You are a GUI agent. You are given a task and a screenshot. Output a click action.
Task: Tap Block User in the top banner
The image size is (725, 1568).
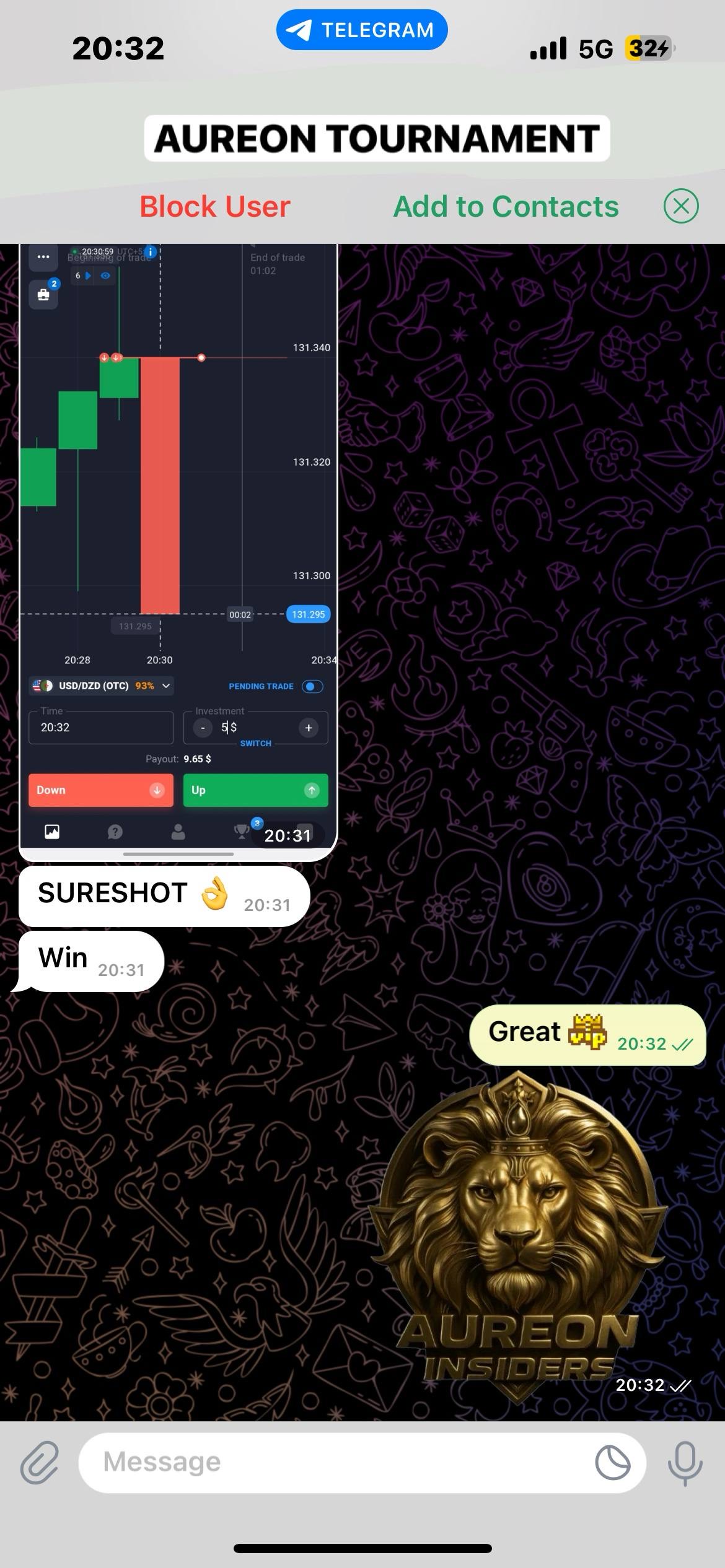point(214,206)
